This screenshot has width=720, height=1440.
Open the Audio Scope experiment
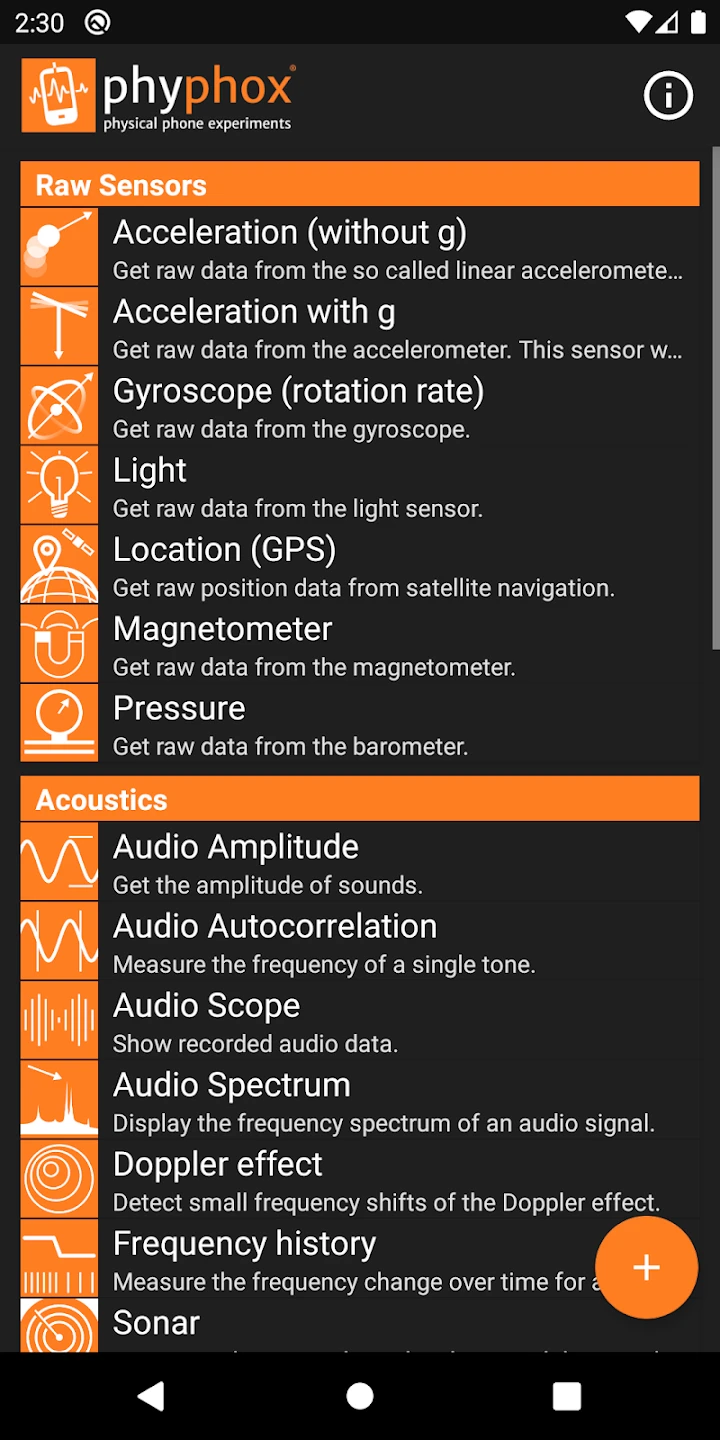tap(360, 1020)
